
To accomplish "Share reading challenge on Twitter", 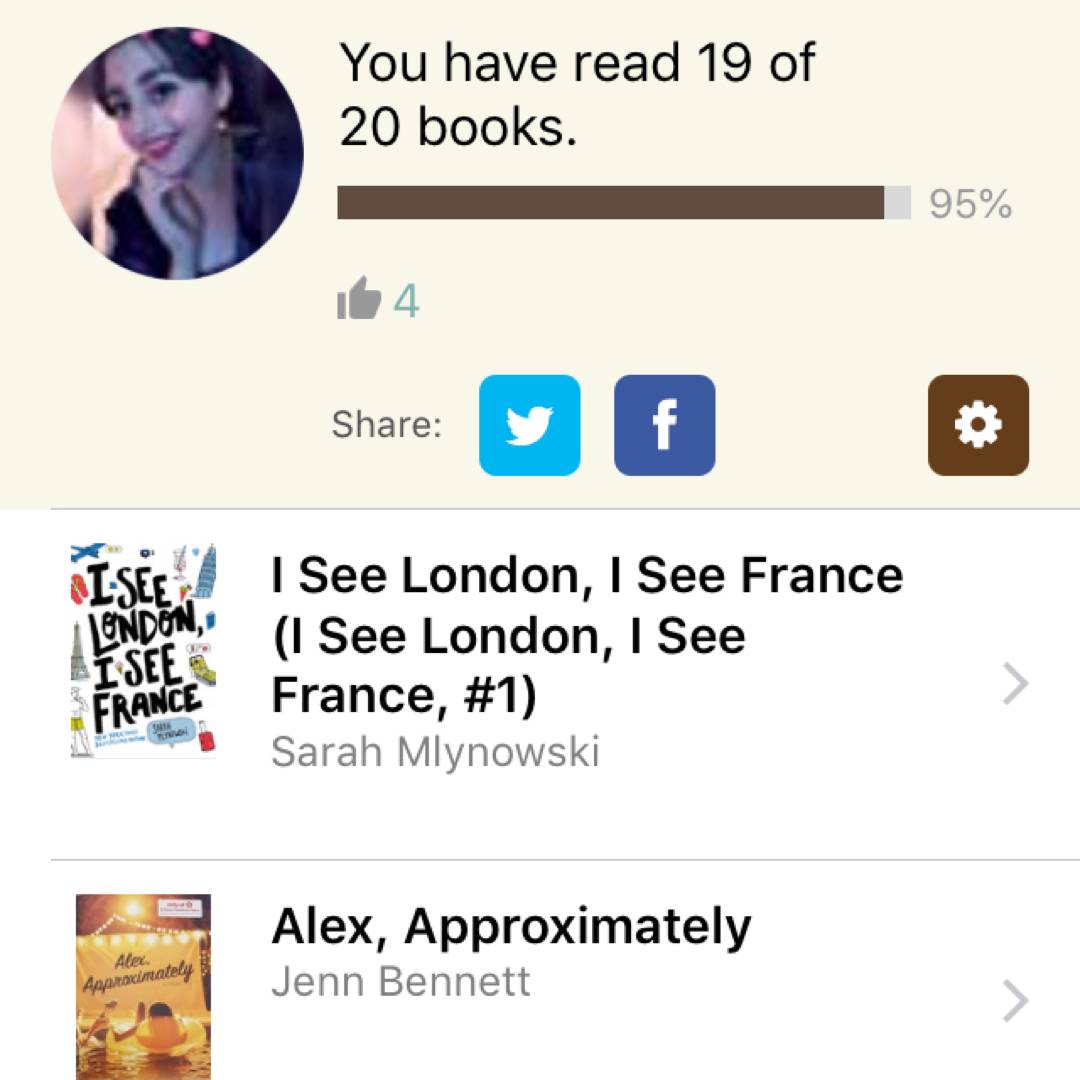I will tap(529, 425).
